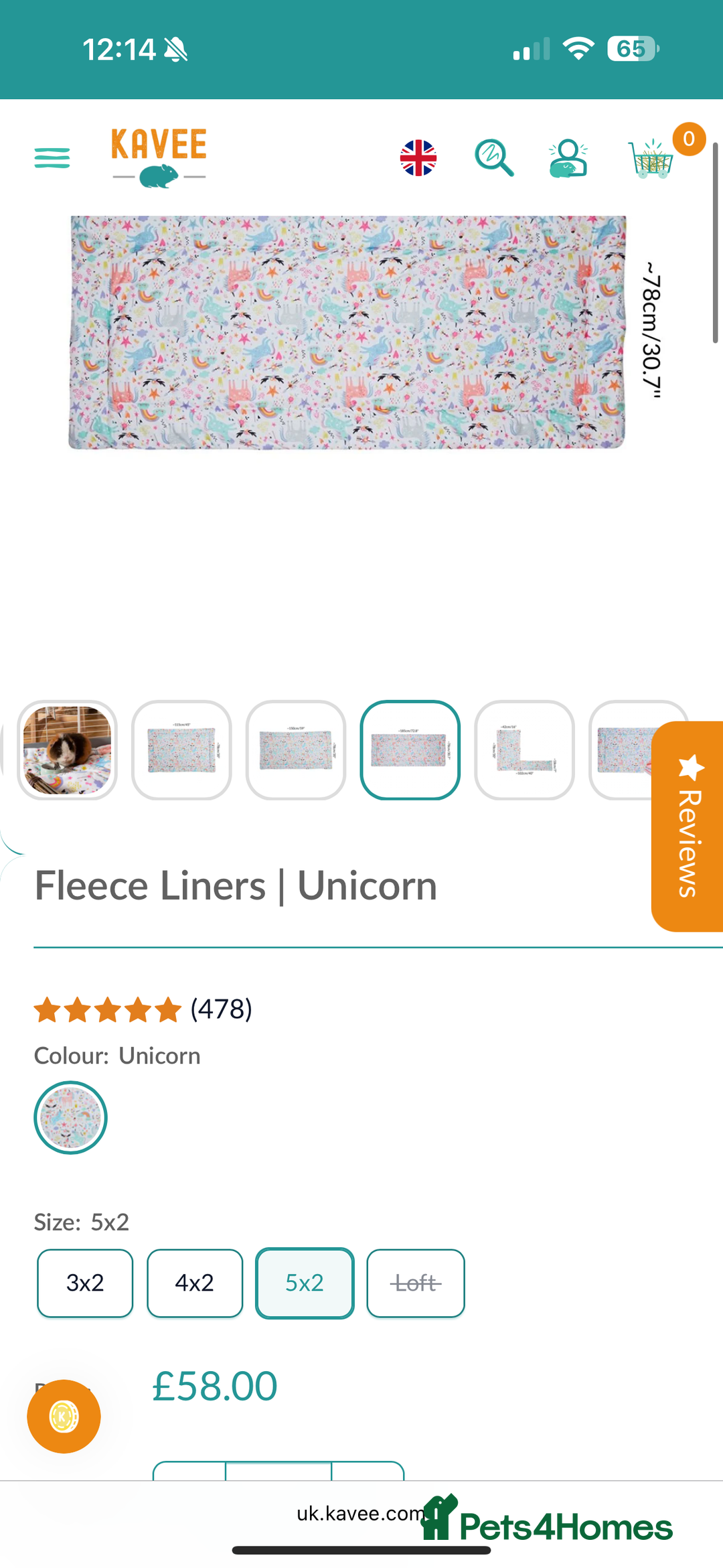
Task: View the 115cm liner dimension thumbnail
Action: [x=181, y=750]
